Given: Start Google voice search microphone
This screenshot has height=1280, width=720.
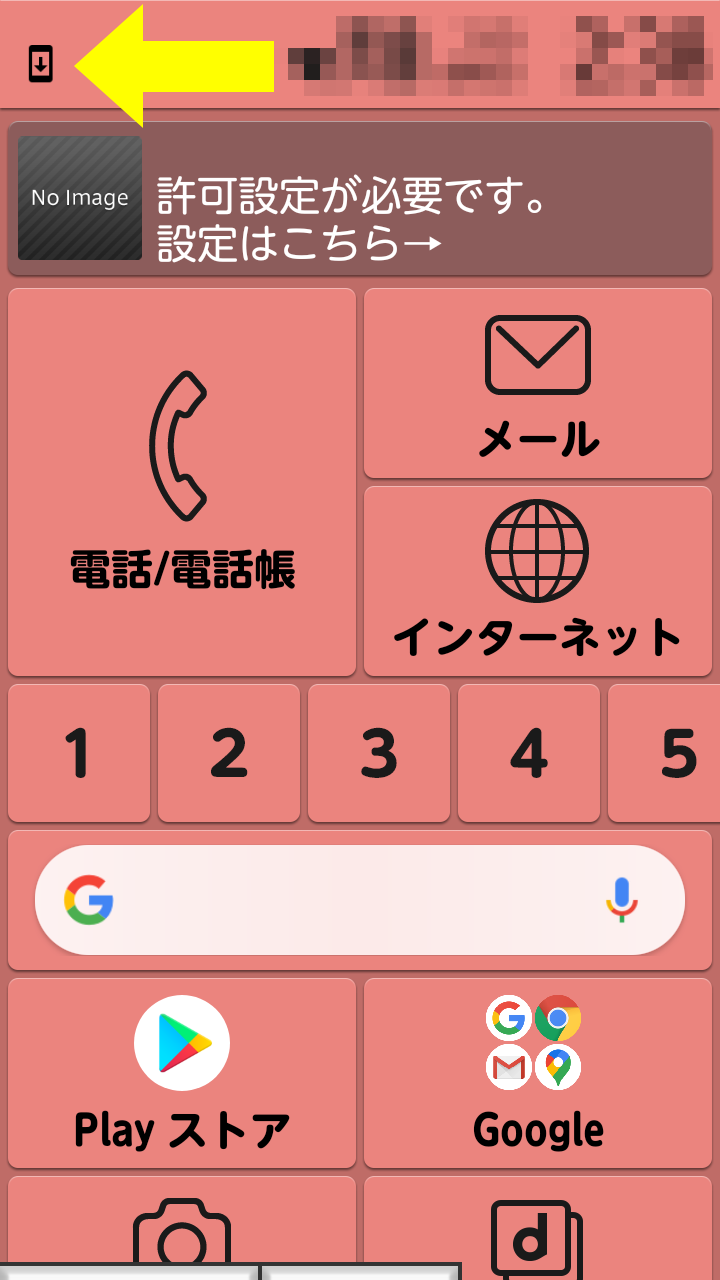Looking at the screenshot, I should pos(621,900).
